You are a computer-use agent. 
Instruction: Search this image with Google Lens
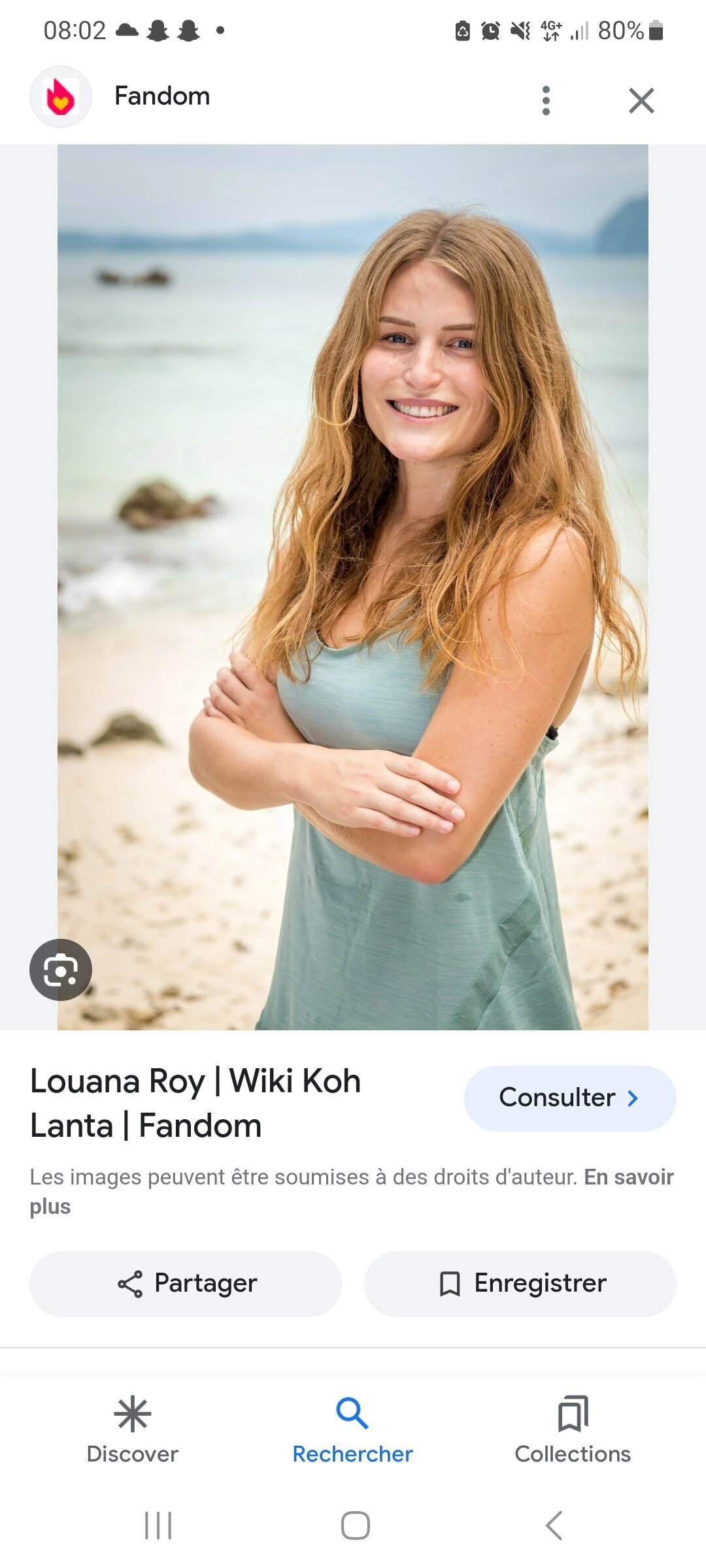[x=61, y=970]
